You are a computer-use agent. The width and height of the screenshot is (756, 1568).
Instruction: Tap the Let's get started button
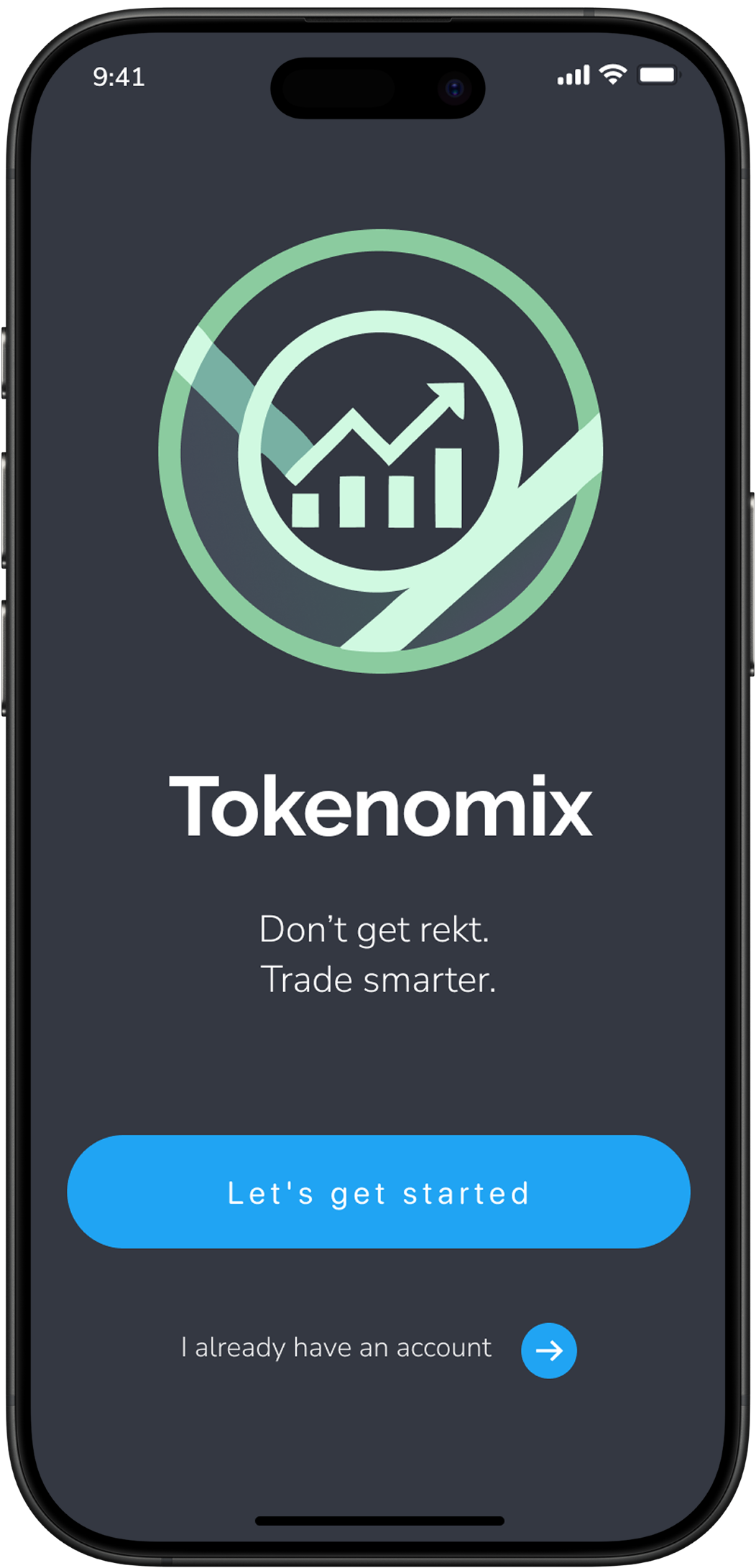click(378, 1192)
